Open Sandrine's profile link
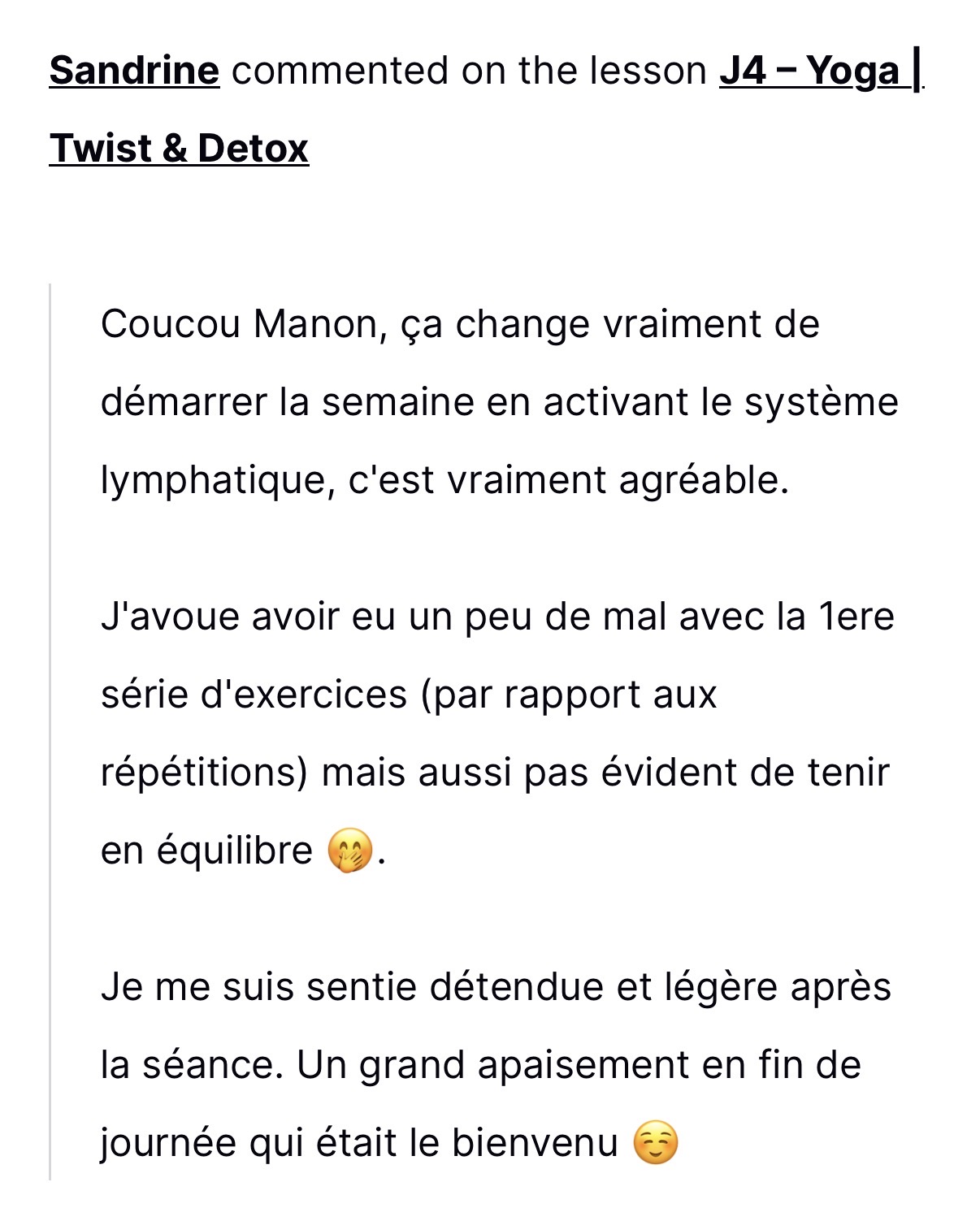The width and height of the screenshot is (980, 1208). point(134,71)
